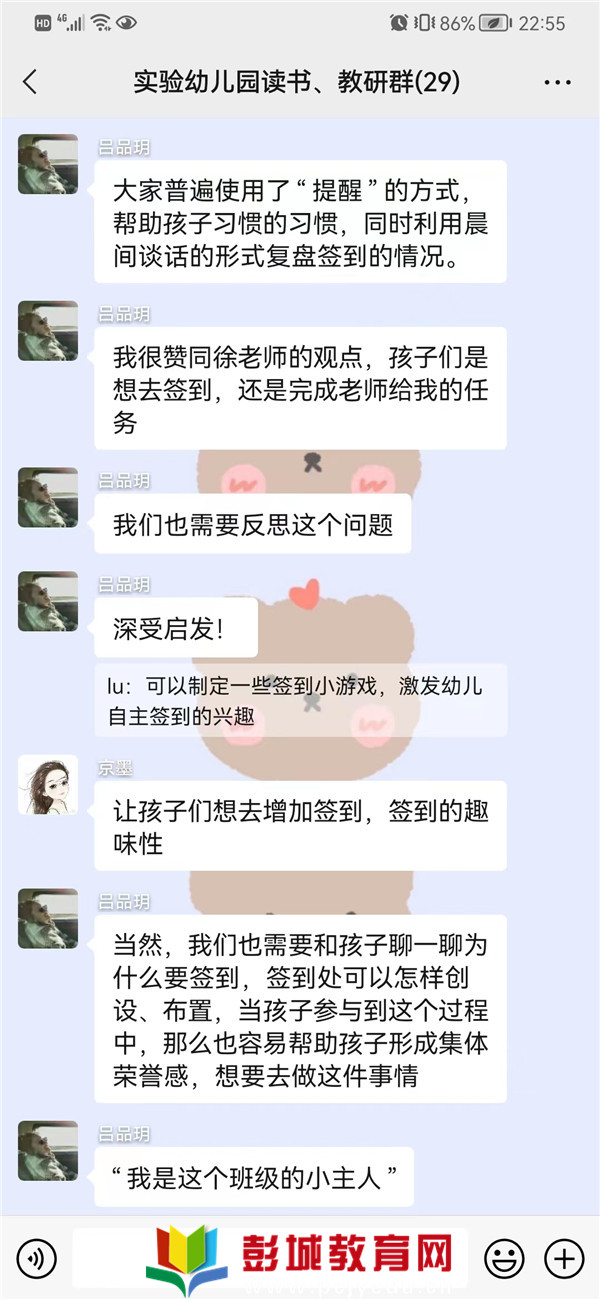Open avatar beside the 深受启发 message
The height and width of the screenshot is (1300, 600).
tap(47, 601)
